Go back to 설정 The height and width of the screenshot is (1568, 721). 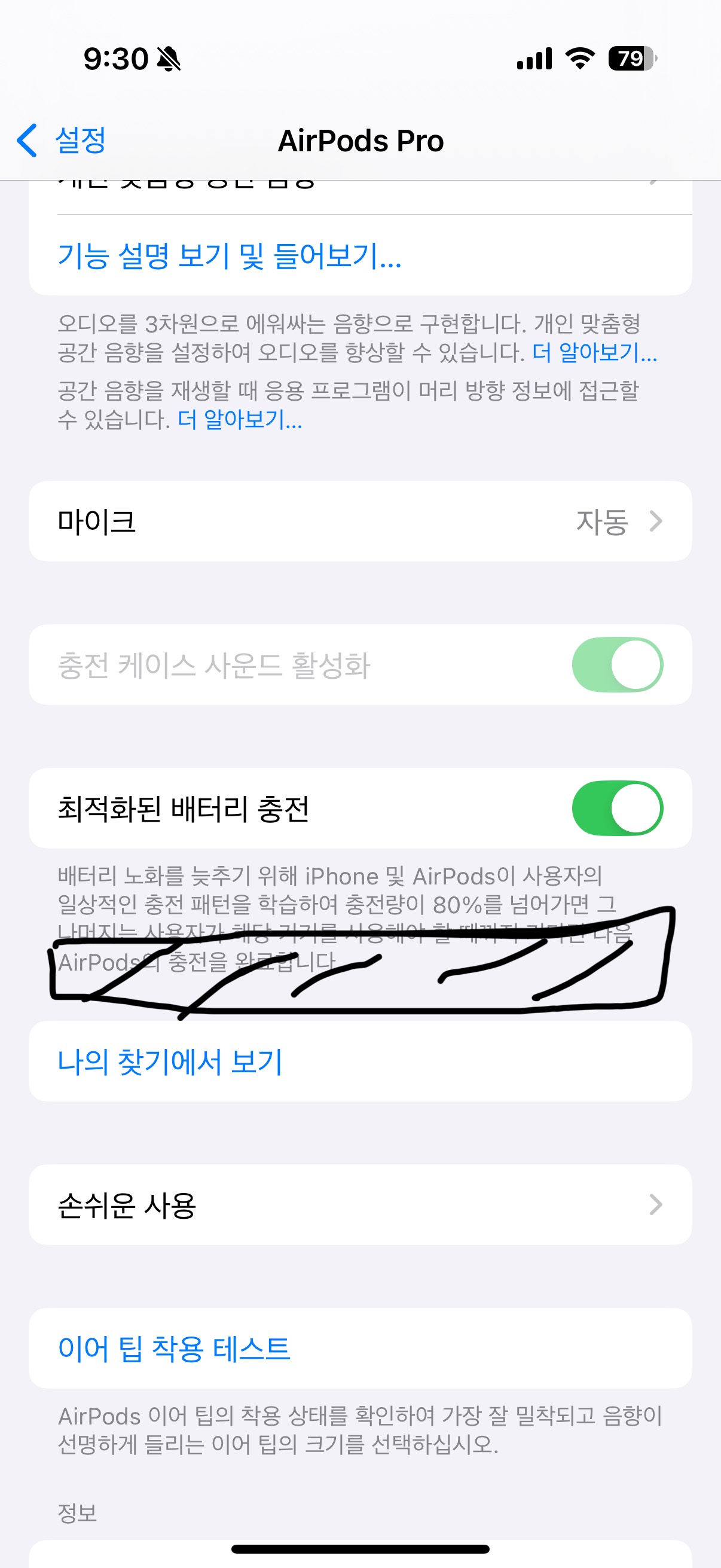pos(61,141)
